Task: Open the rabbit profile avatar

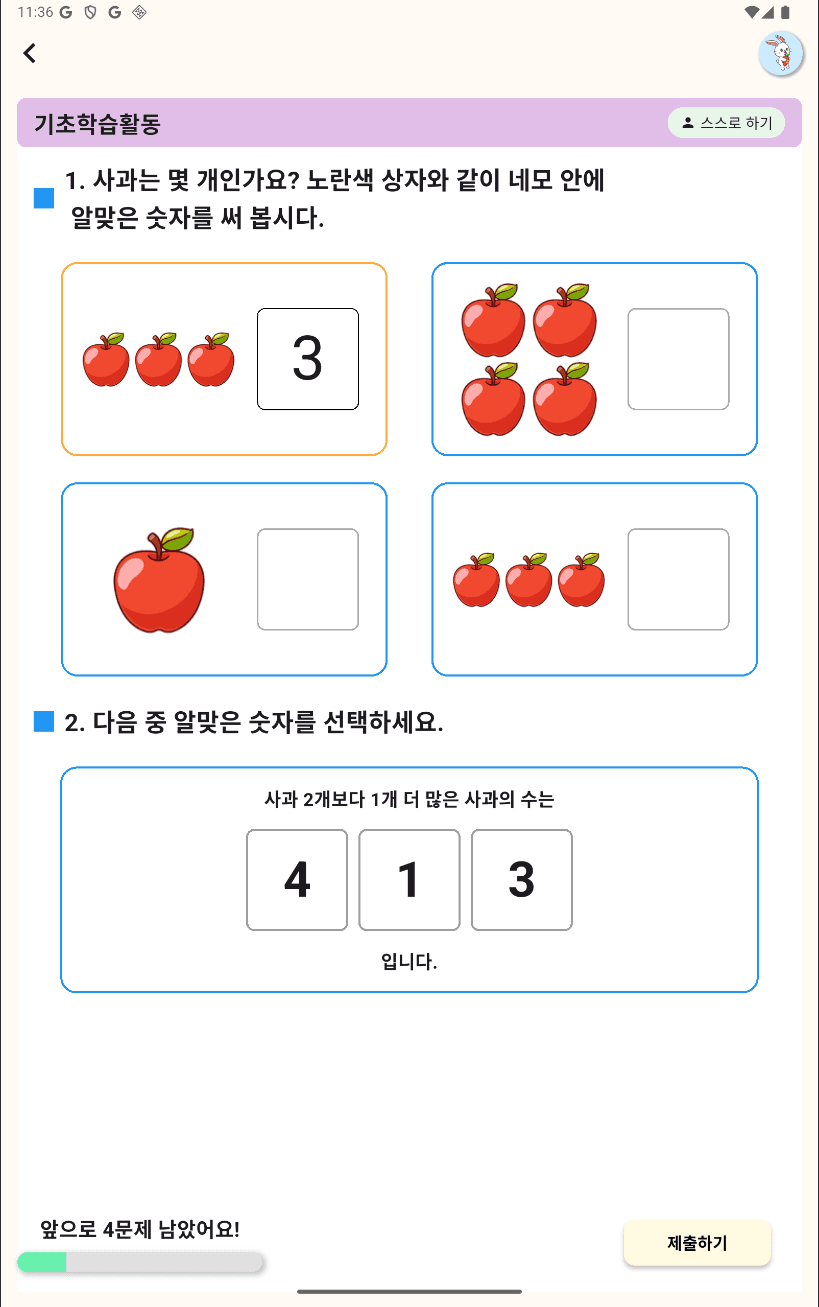Action: click(781, 54)
